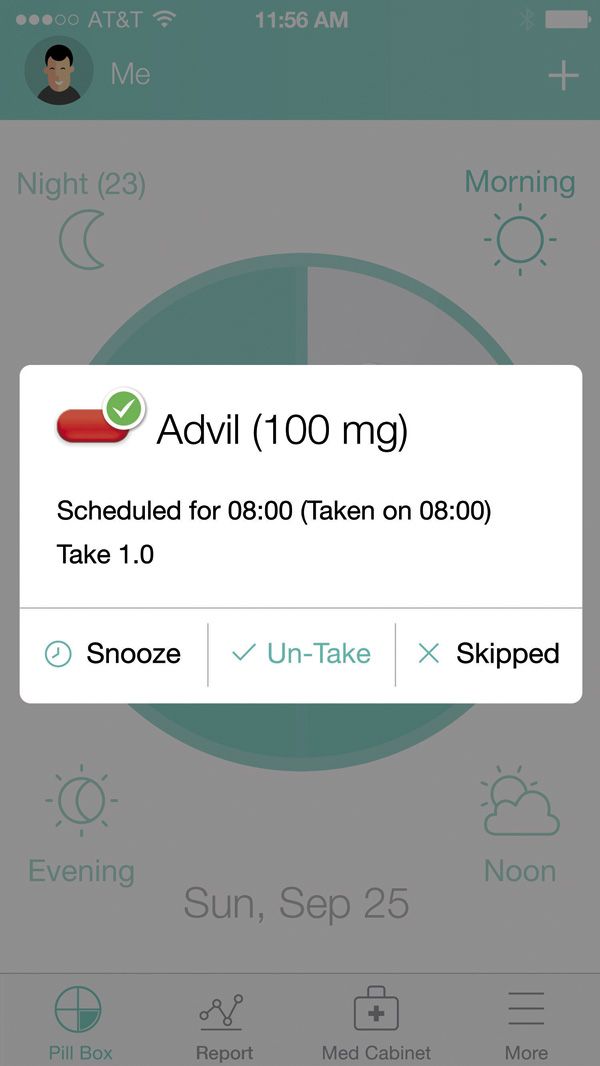Switch to the Pill Box tab

(x=80, y=1022)
